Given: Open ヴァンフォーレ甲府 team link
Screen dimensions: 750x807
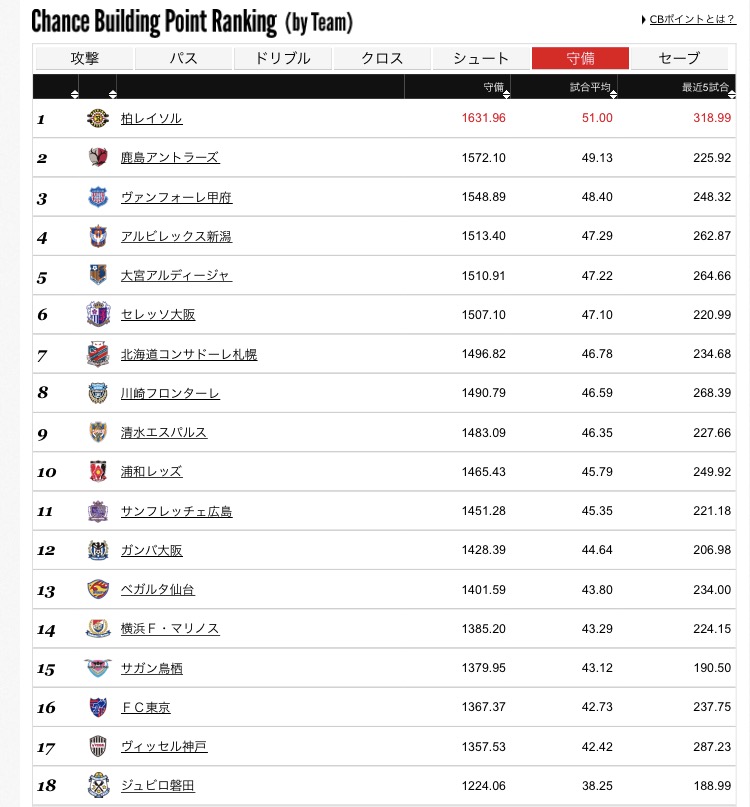Looking at the screenshot, I should click(176, 198).
